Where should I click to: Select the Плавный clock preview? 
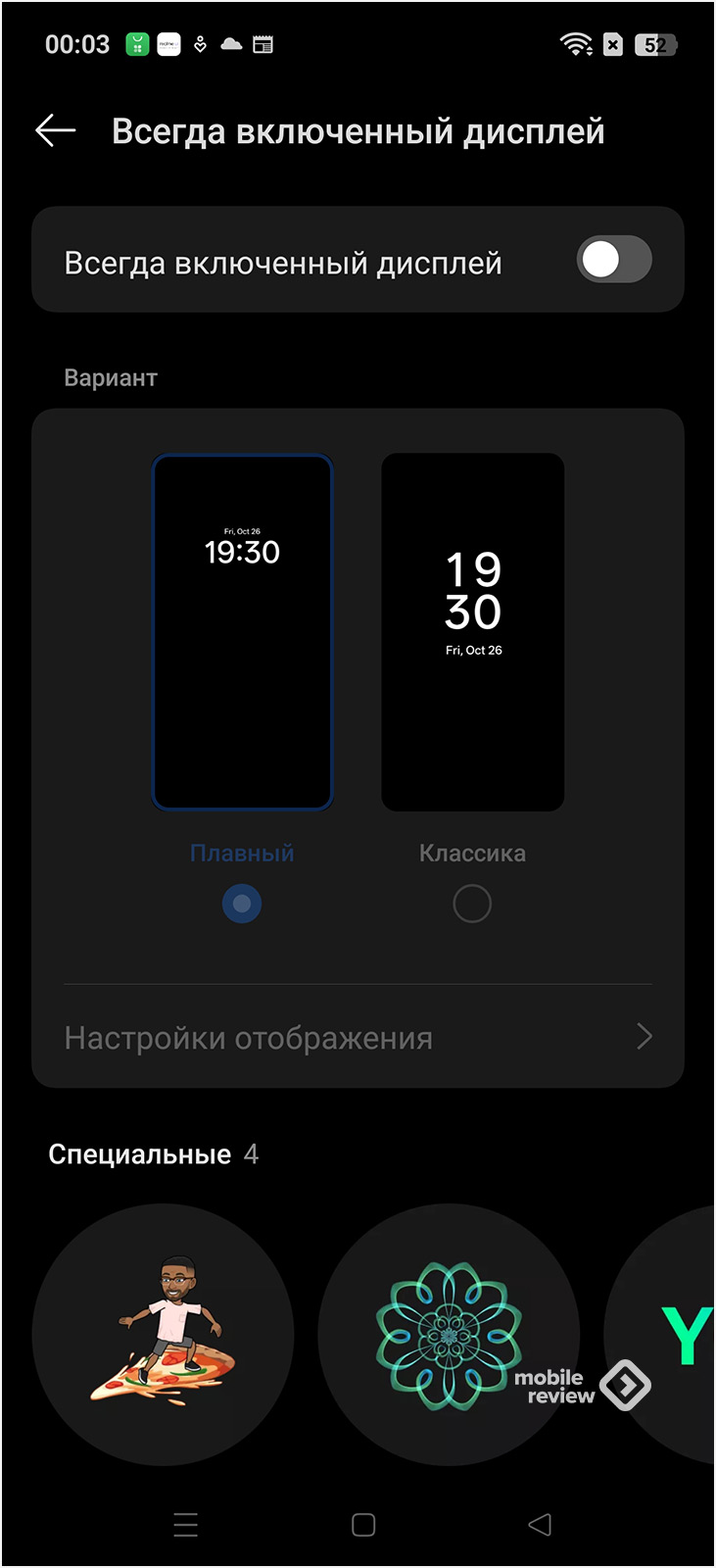(x=242, y=632)
